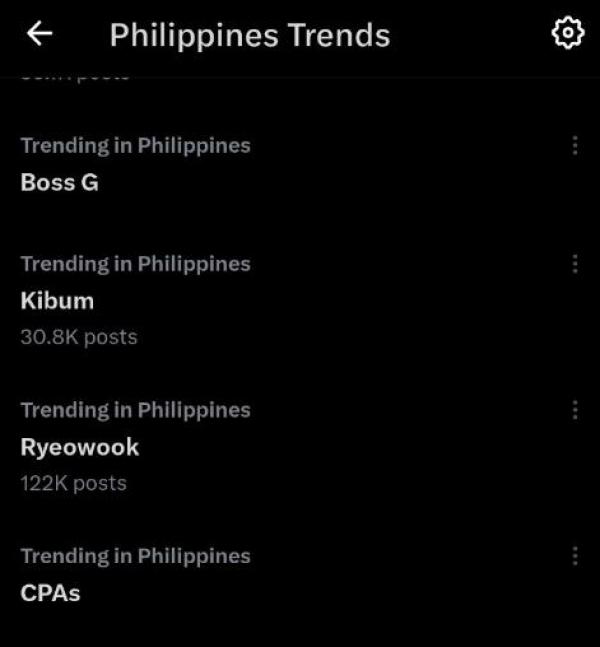Open more options for Kibum
The width and height of the screenshot is (600, 647).
click(x=575, y=264)
